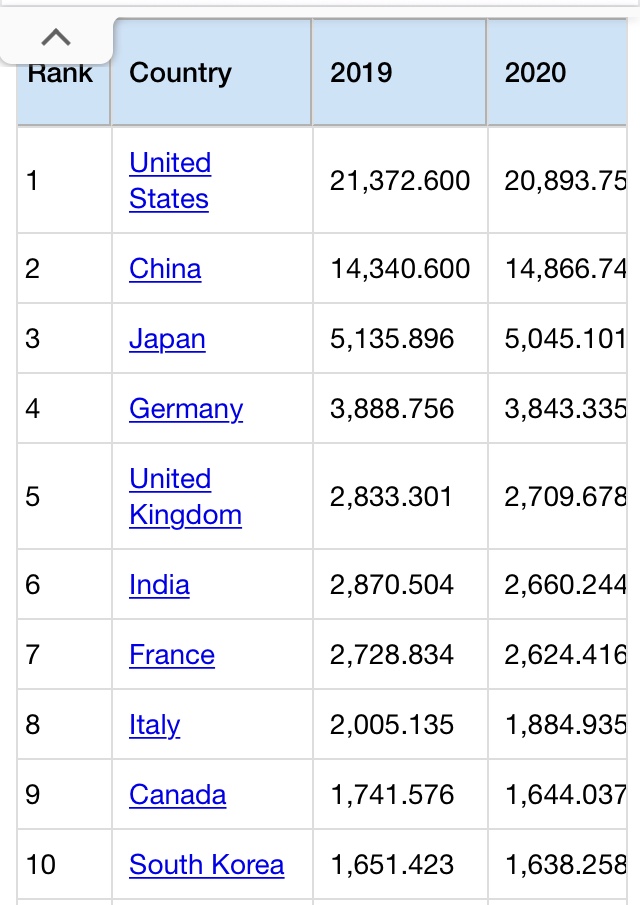Open the China country link
This screenshot has height=905, width=640.
[165, 269]
